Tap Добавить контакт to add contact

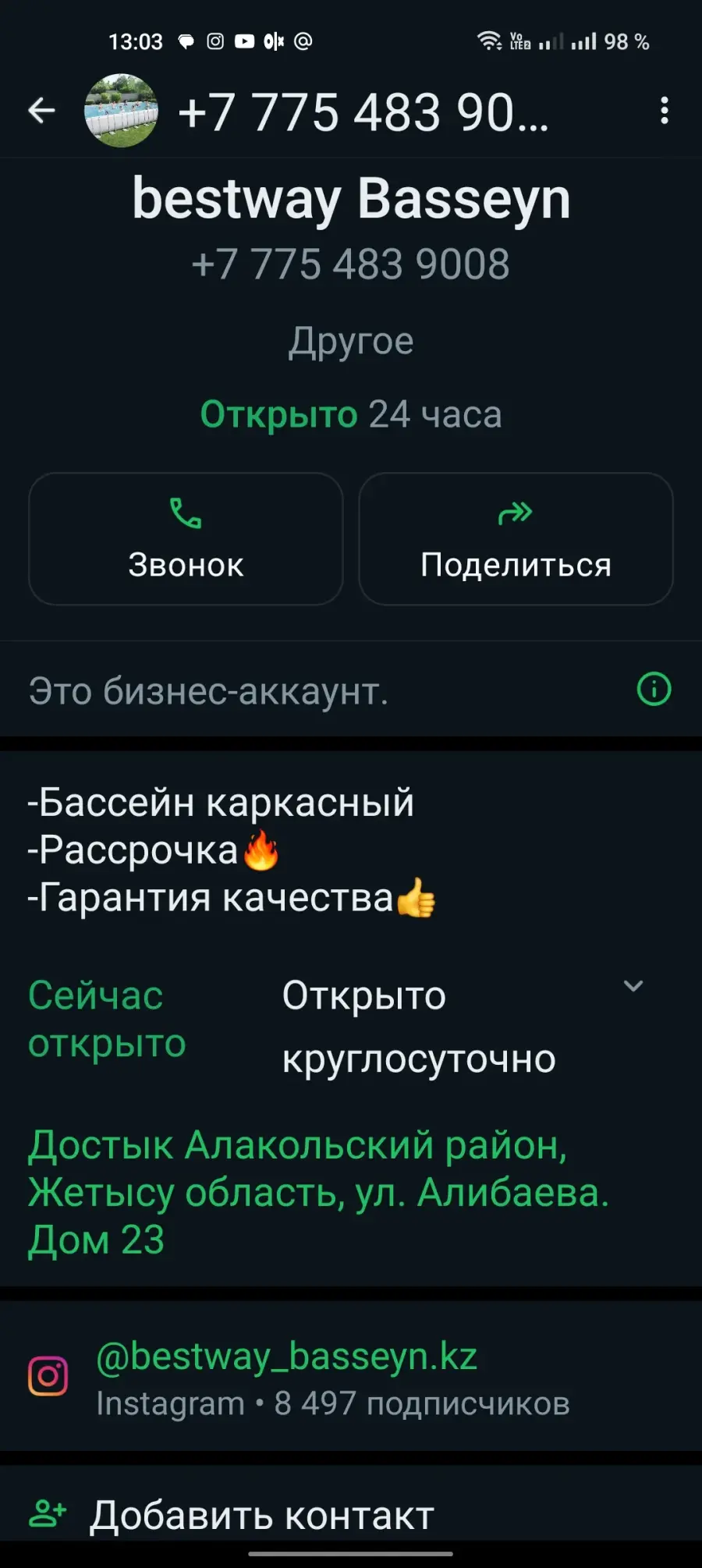click(262, 1516)
